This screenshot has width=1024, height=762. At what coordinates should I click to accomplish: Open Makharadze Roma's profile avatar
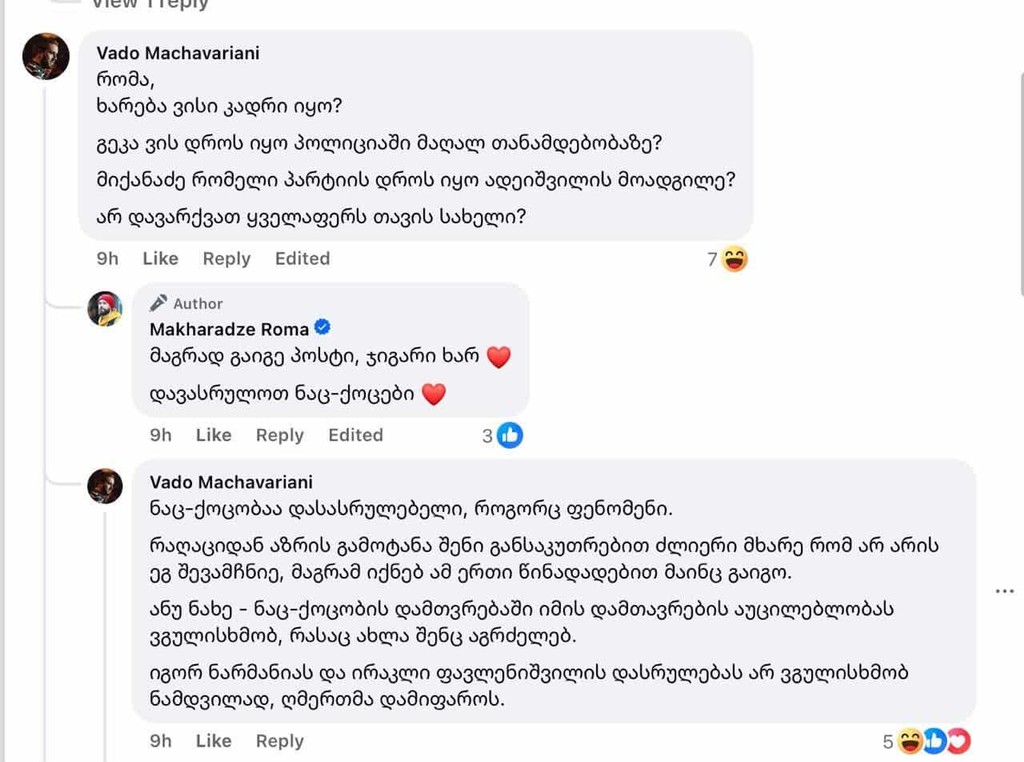tap(105, 309)
